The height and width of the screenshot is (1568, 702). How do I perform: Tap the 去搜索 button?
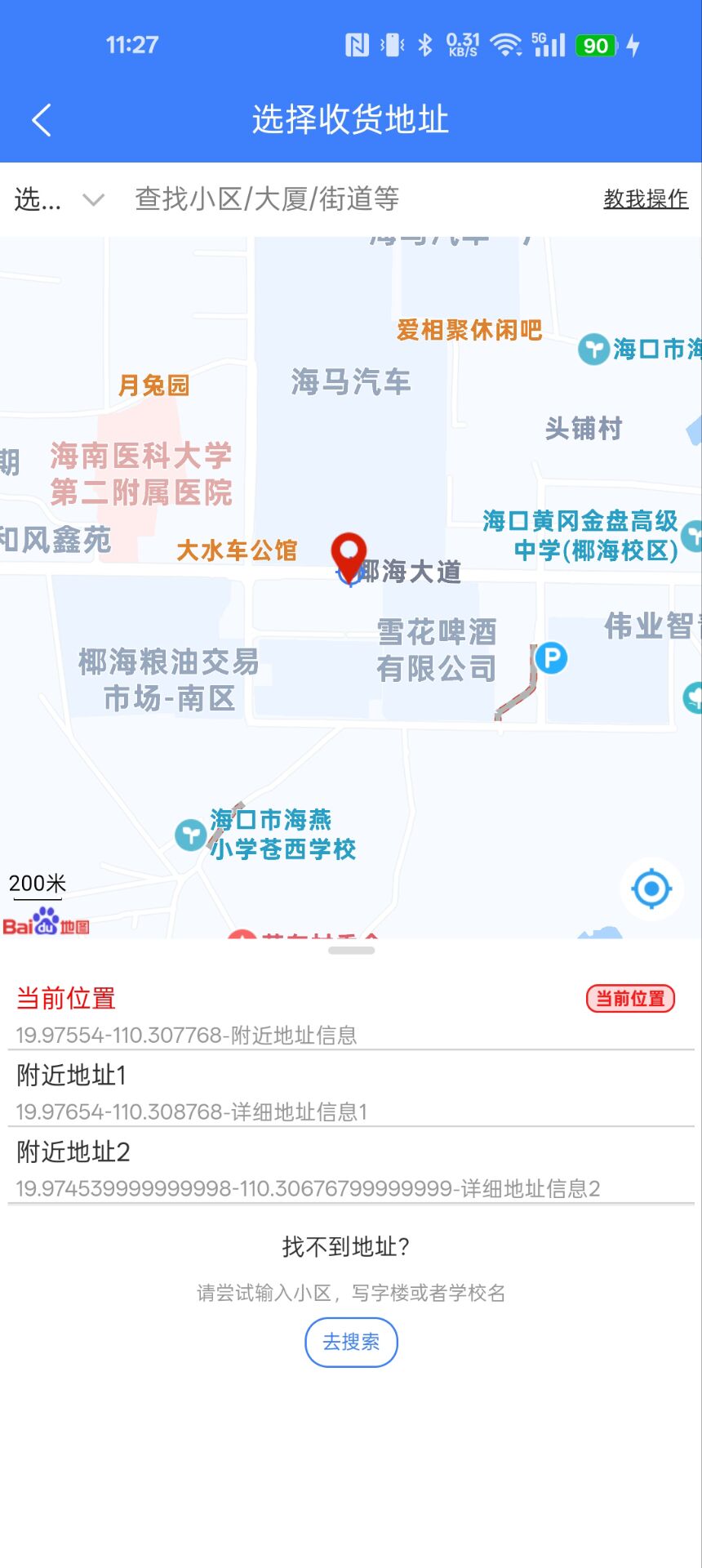351,1342
